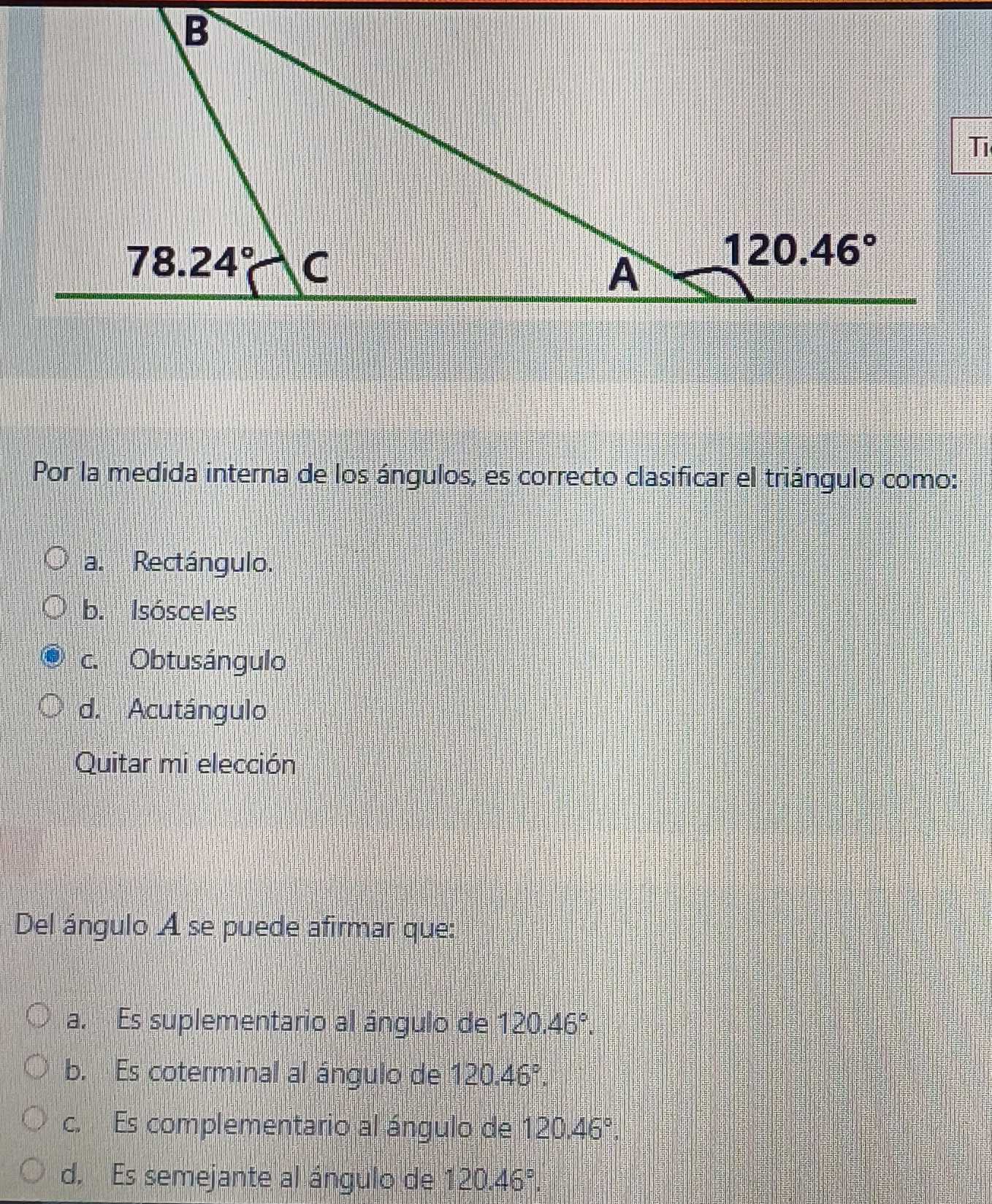
Task: Clear the answer with 'Quitar mi elección'
Action: tap(186, 764)
